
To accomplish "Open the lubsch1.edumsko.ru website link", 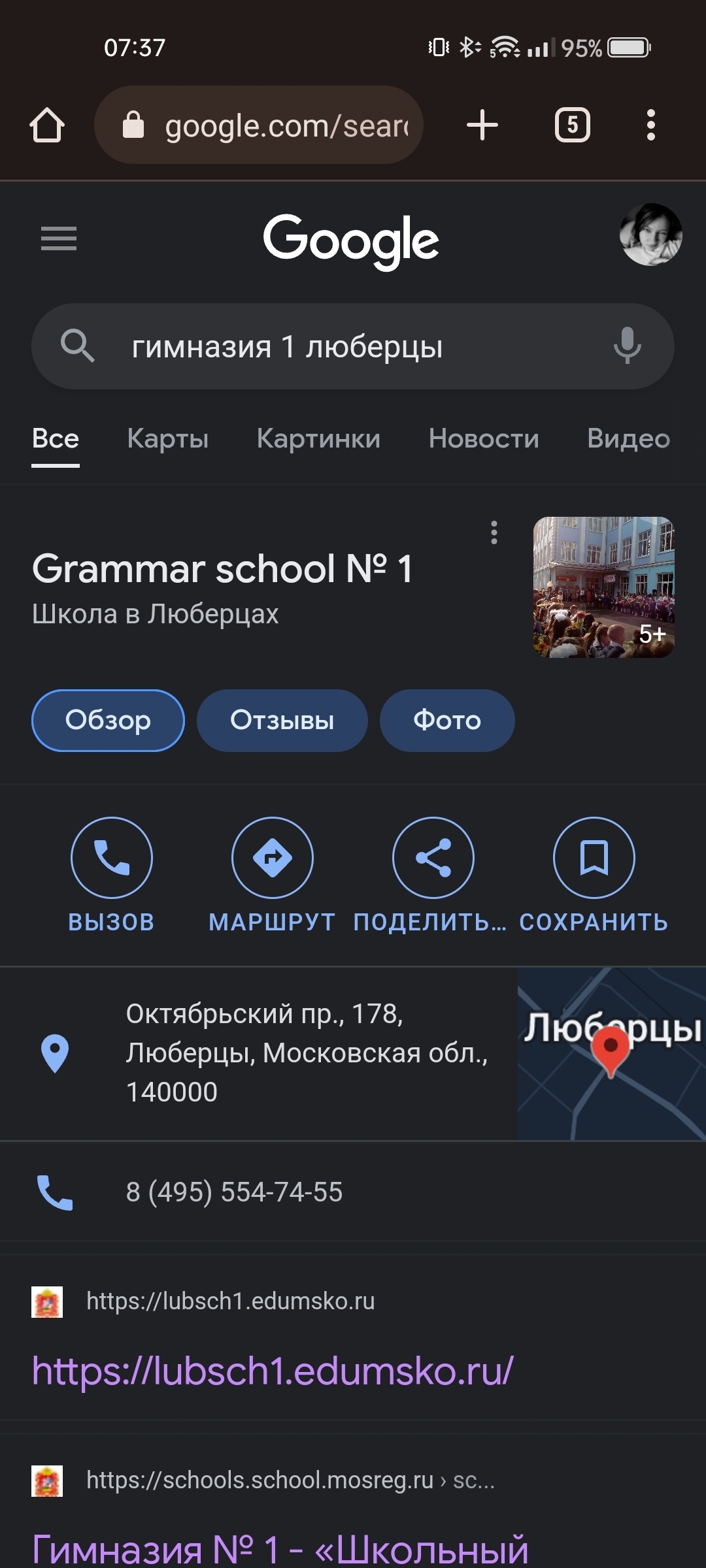I will point(273,1371).
